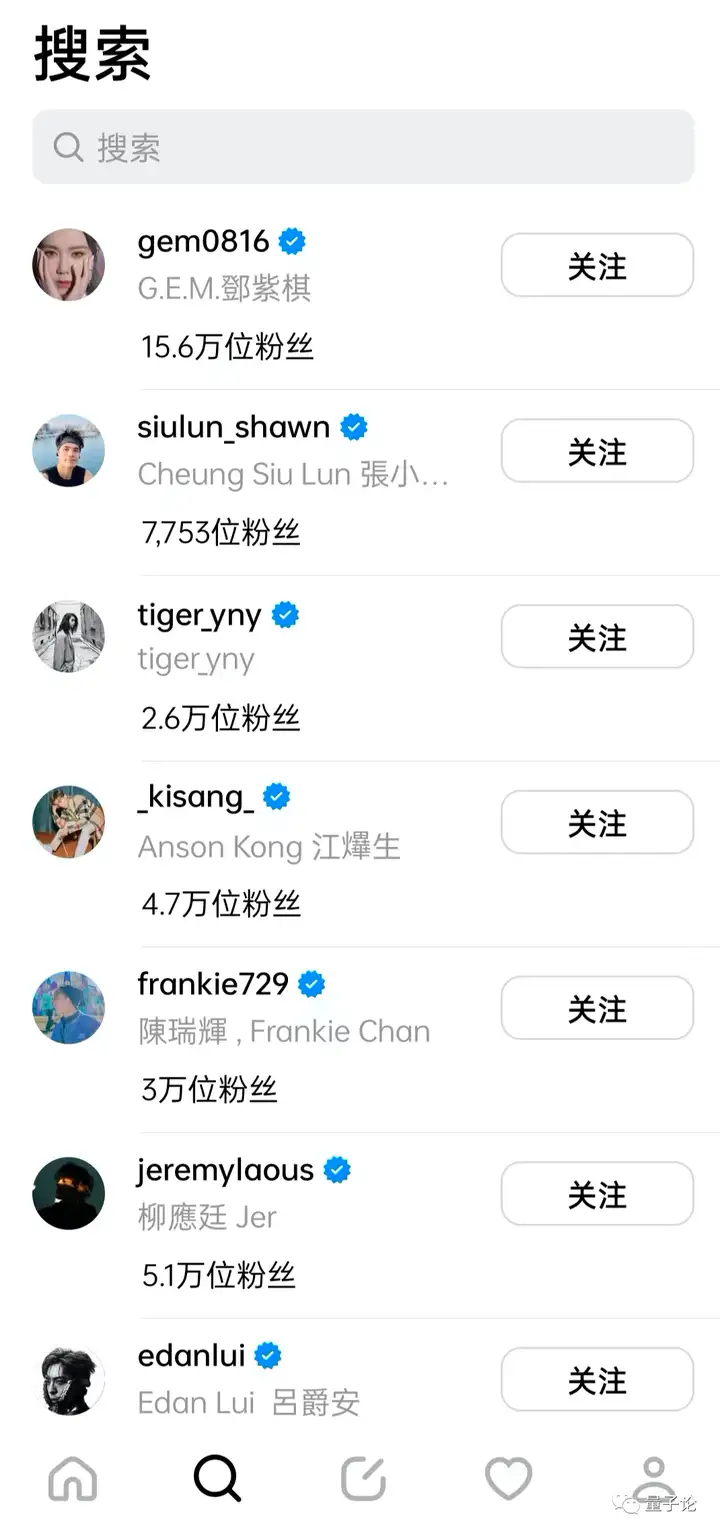Follow edanlui with the 关注 button

pos(597,1380)
